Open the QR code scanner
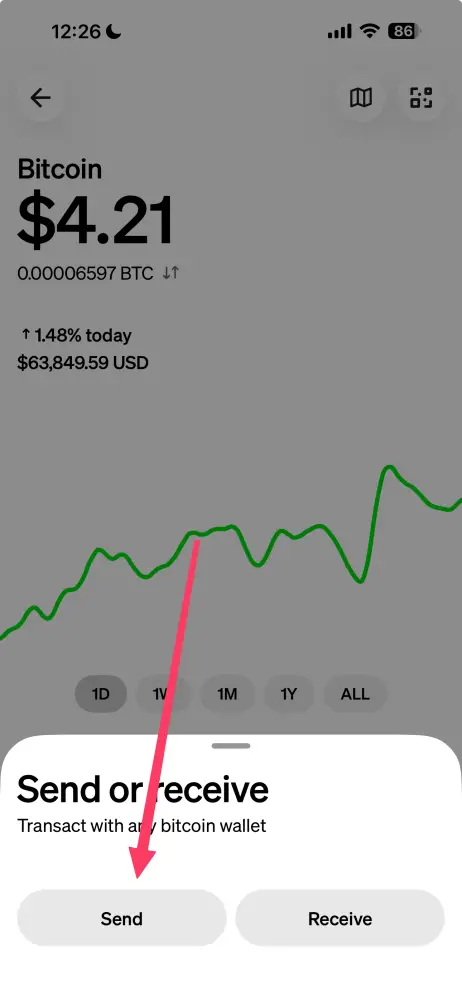Image resolution: width=462 pixels, height=1000 pixels. [x=421, y=98]
